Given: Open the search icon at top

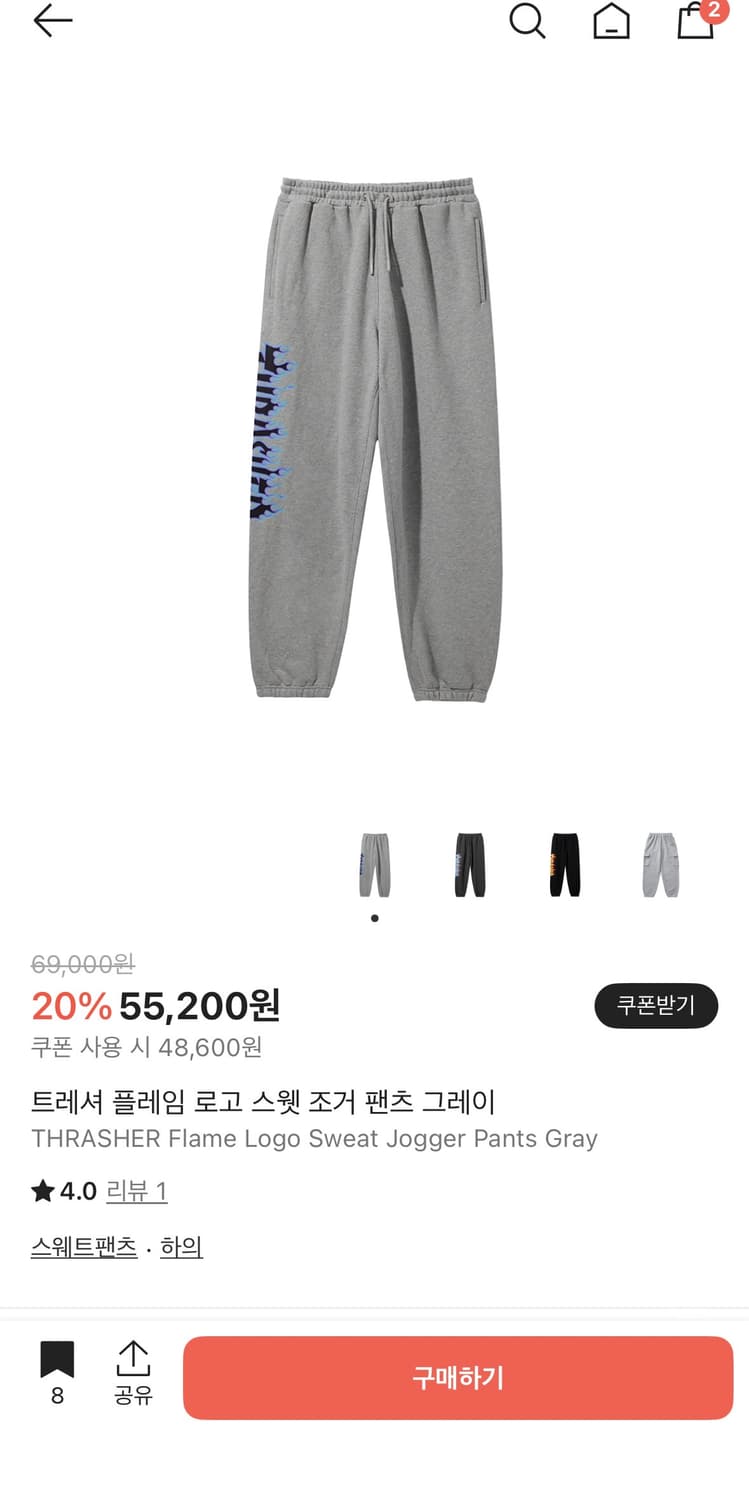Looking at the screenshot, I should click(x=527, y=22).
